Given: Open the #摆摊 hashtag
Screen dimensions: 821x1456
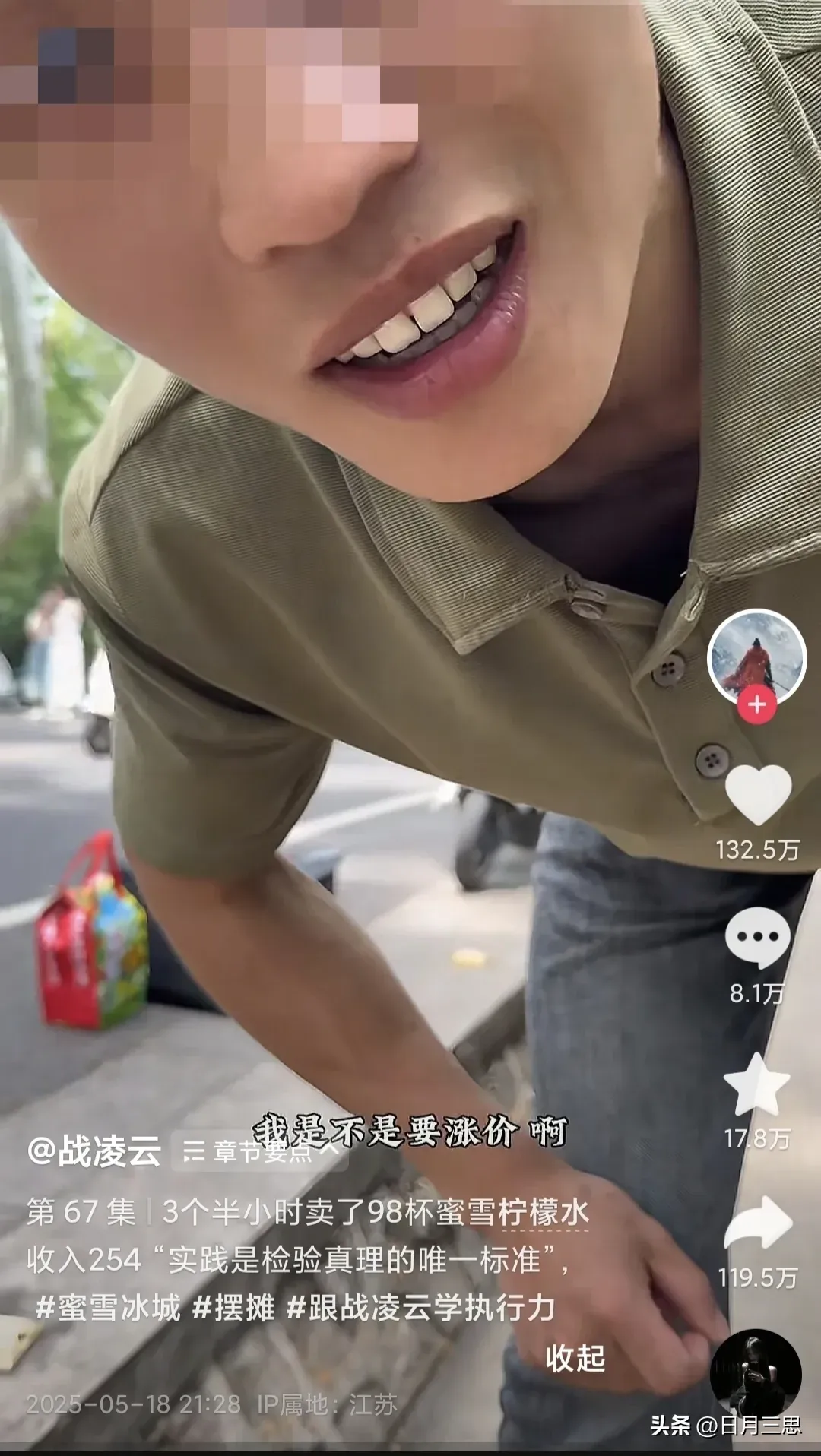Looking at the screenshot, I should (233, 1308).
